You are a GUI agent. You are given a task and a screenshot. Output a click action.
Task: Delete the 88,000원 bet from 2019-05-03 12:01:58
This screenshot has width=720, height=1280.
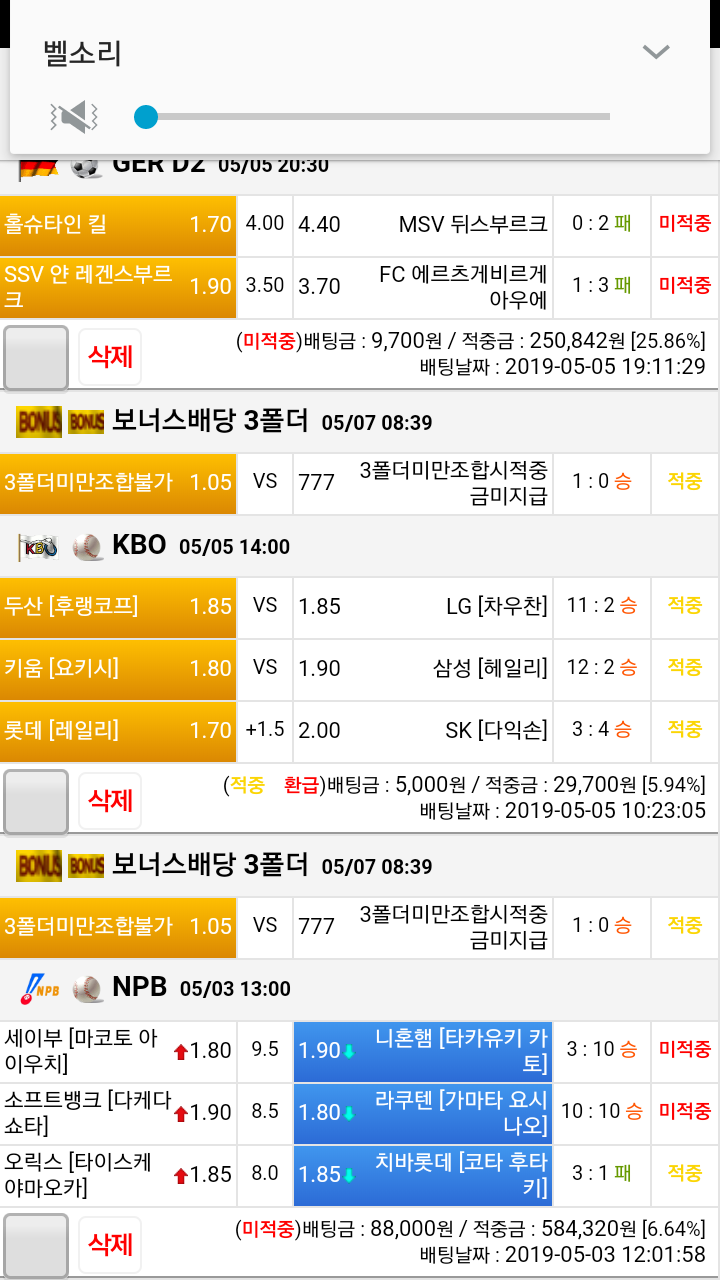(110, 1245)
